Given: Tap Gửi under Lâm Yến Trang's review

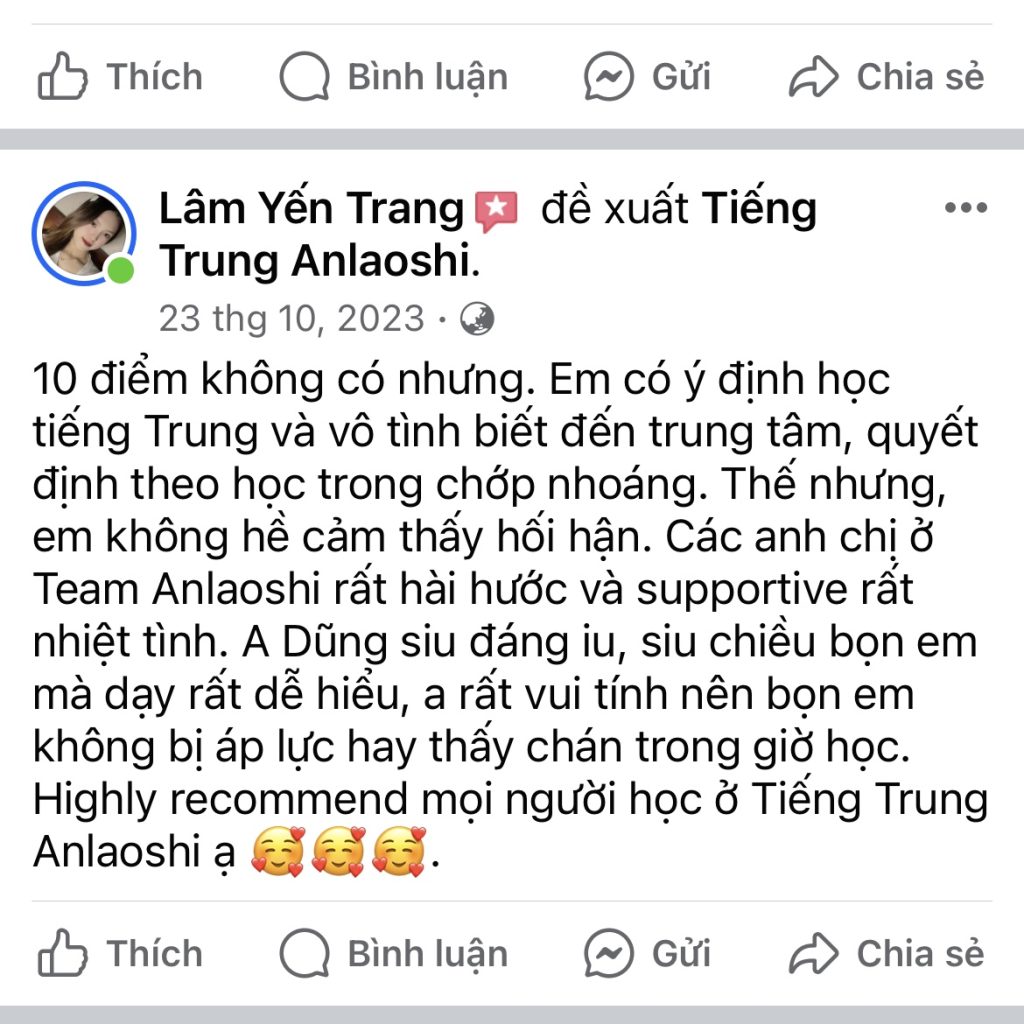Looking at the screenshot, I should [x=647, y=954].
